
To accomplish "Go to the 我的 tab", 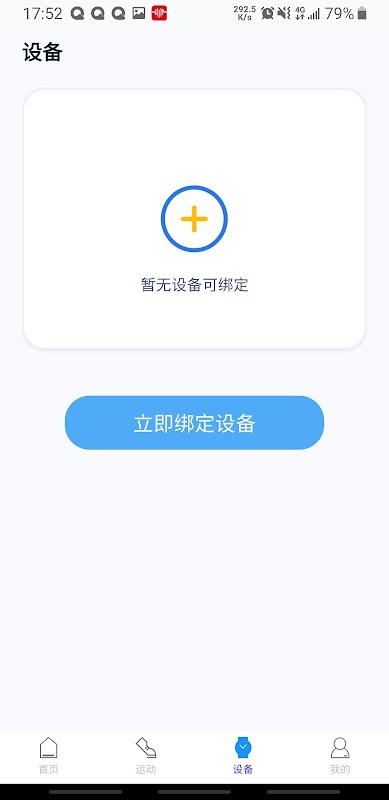I will pyautogui.click(x=340, y=756).
